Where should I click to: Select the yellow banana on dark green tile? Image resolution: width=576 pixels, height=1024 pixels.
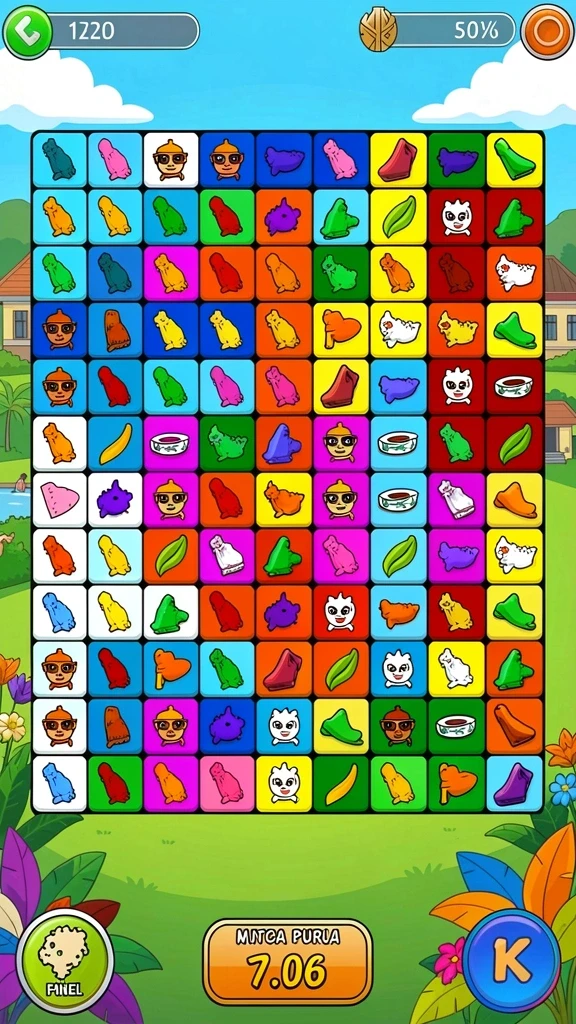(x=340, y=783)
